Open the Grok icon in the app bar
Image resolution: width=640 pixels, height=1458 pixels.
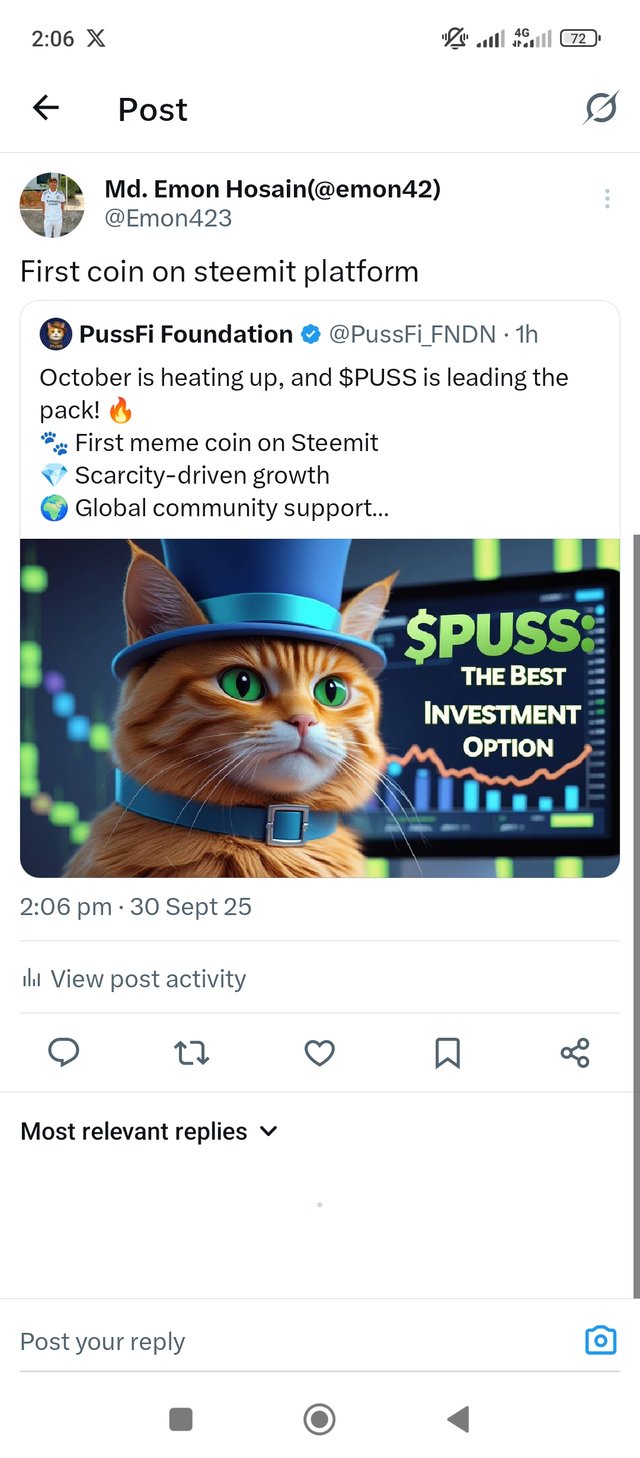(600, 108)
